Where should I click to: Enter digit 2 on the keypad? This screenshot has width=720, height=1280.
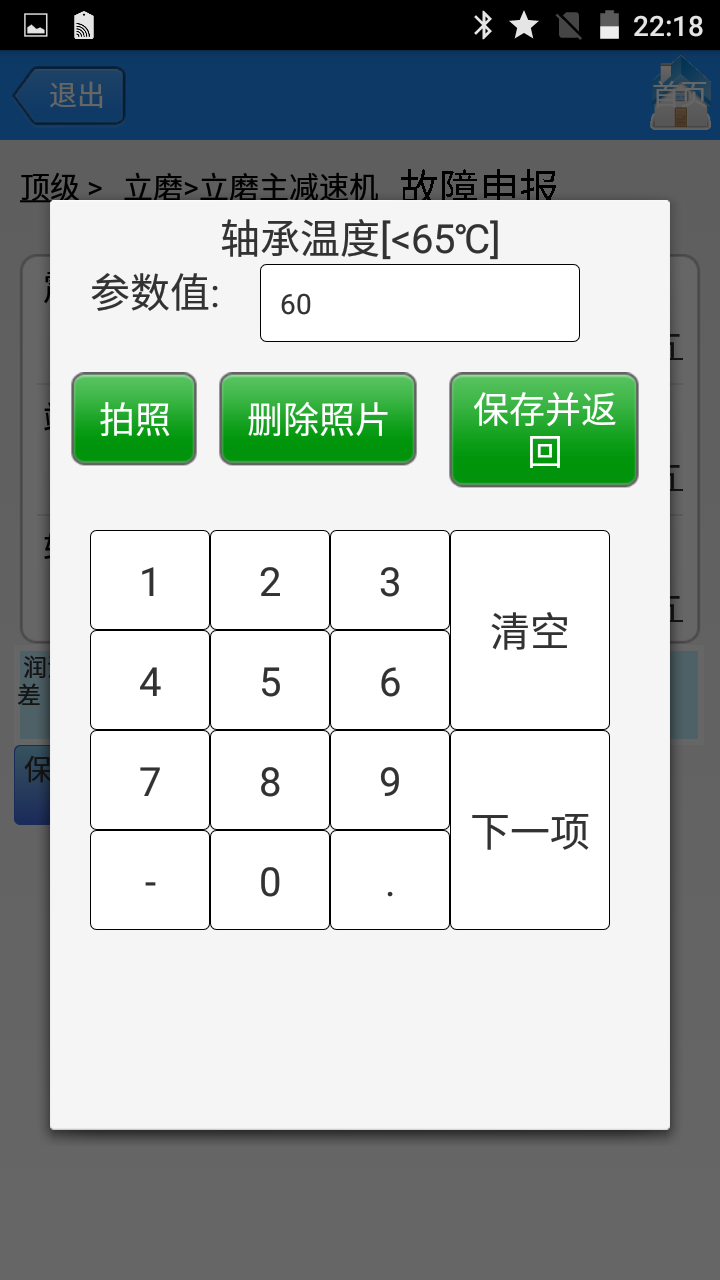point(270,580)
